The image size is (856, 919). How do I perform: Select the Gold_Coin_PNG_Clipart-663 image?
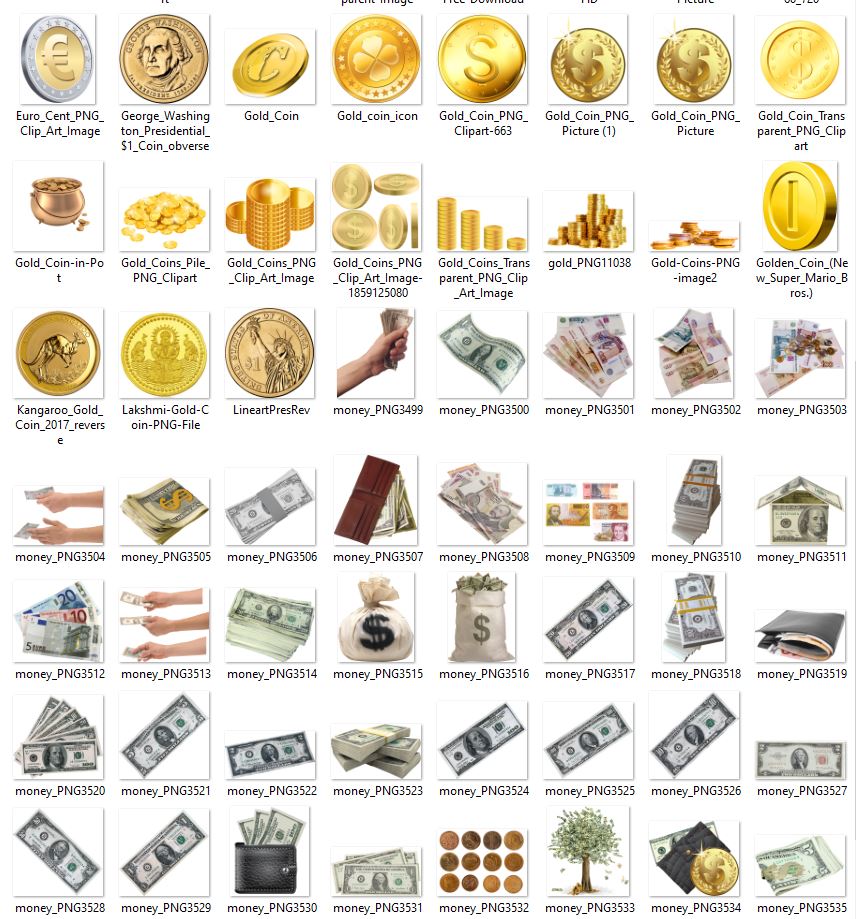482,59
